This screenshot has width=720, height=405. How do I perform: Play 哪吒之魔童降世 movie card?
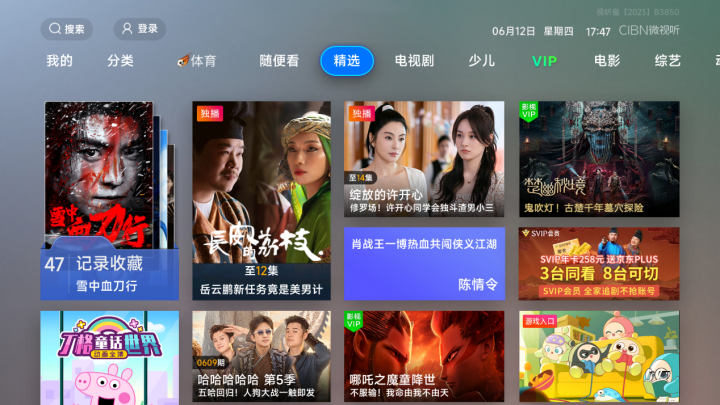424,355
